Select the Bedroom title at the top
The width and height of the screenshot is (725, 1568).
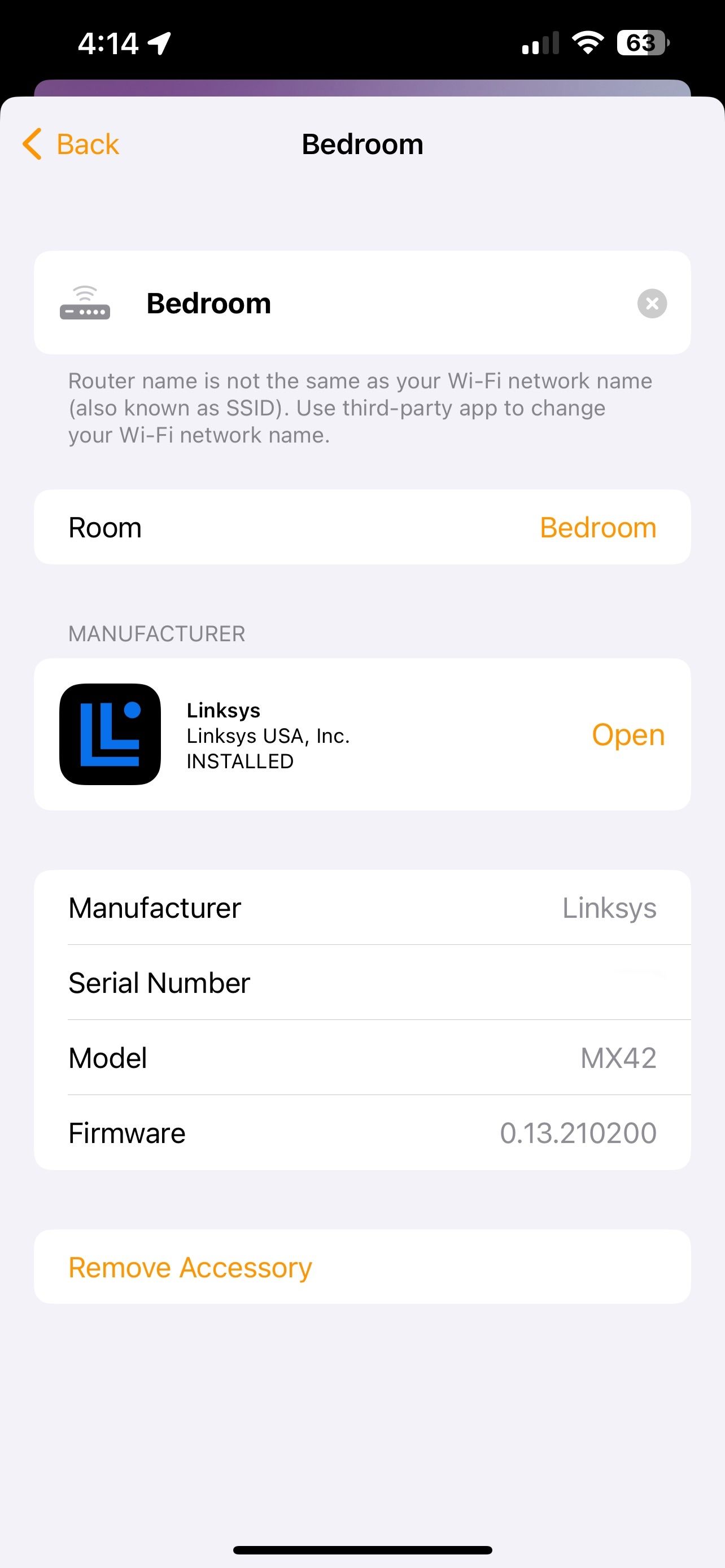tap(362, 144)
